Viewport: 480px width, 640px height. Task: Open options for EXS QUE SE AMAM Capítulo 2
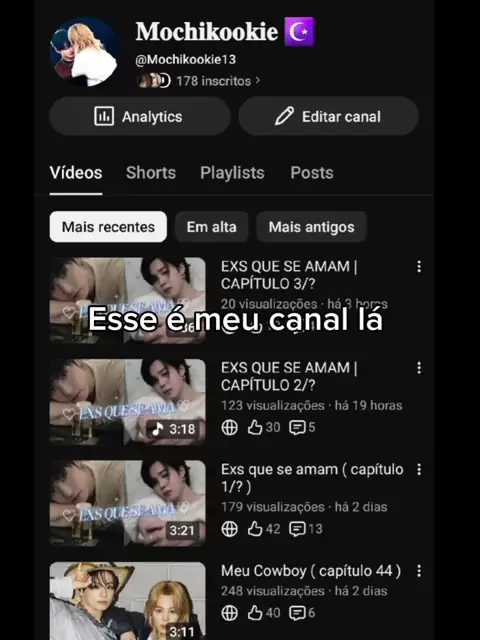pyautogui.click(x=419, y=368)
